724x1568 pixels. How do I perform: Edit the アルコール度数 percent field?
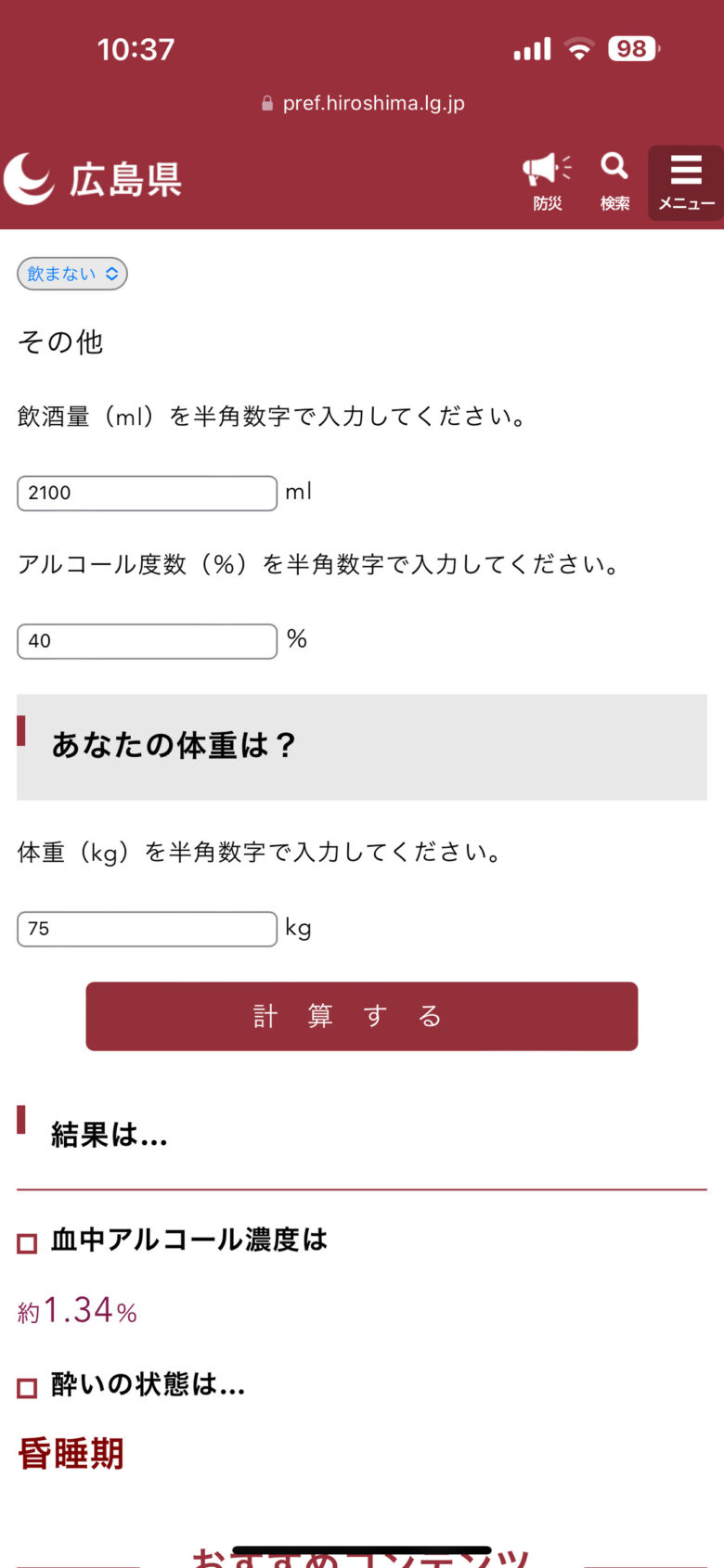147,641
